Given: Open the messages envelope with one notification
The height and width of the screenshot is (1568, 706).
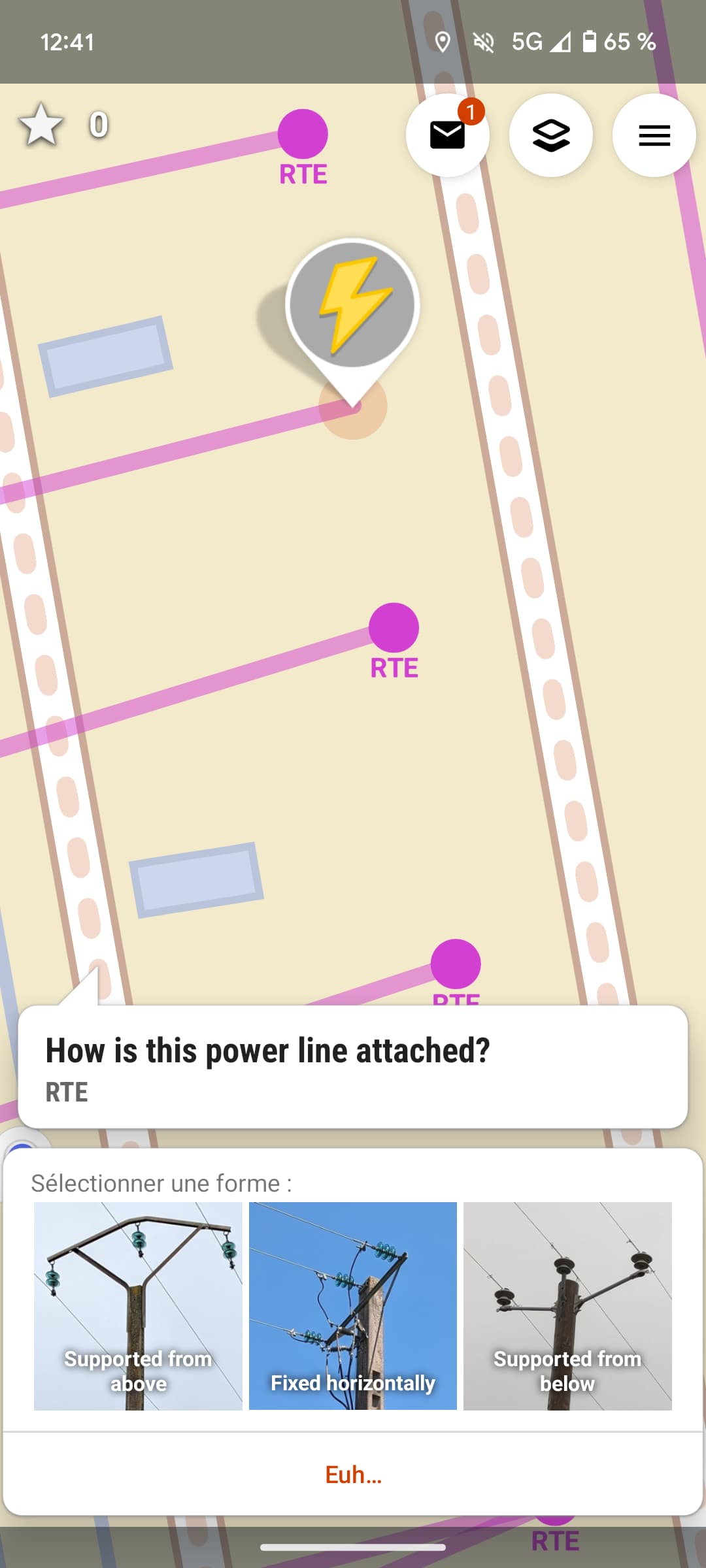Looking at the screenshot, I should pos(447,135).
